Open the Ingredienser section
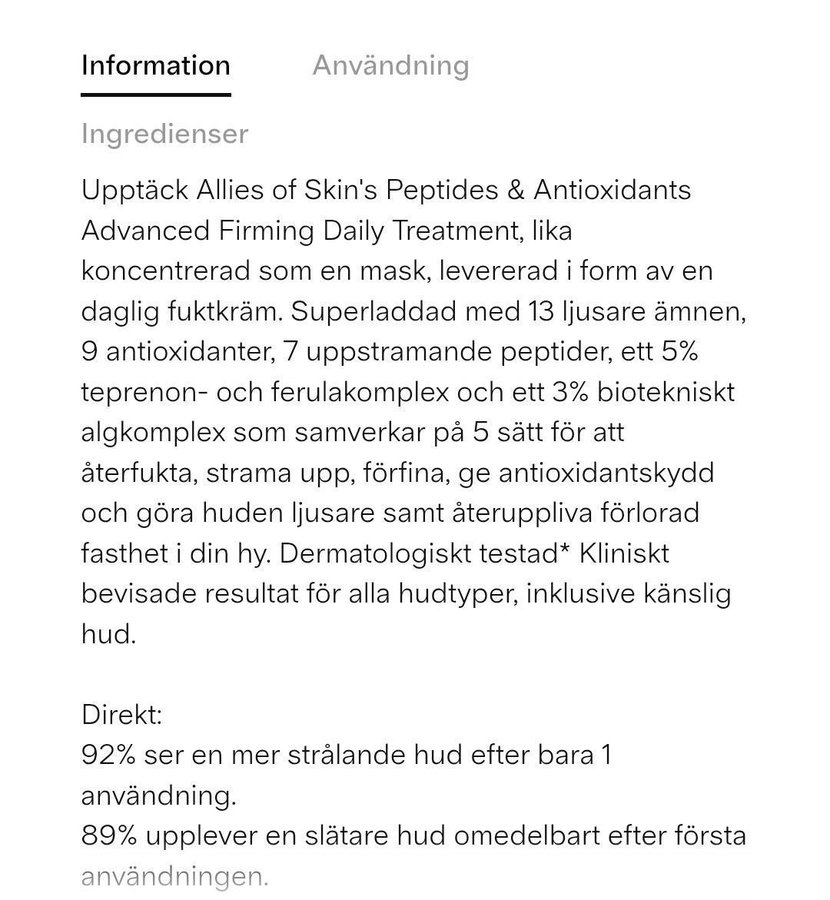 [164, 134]
